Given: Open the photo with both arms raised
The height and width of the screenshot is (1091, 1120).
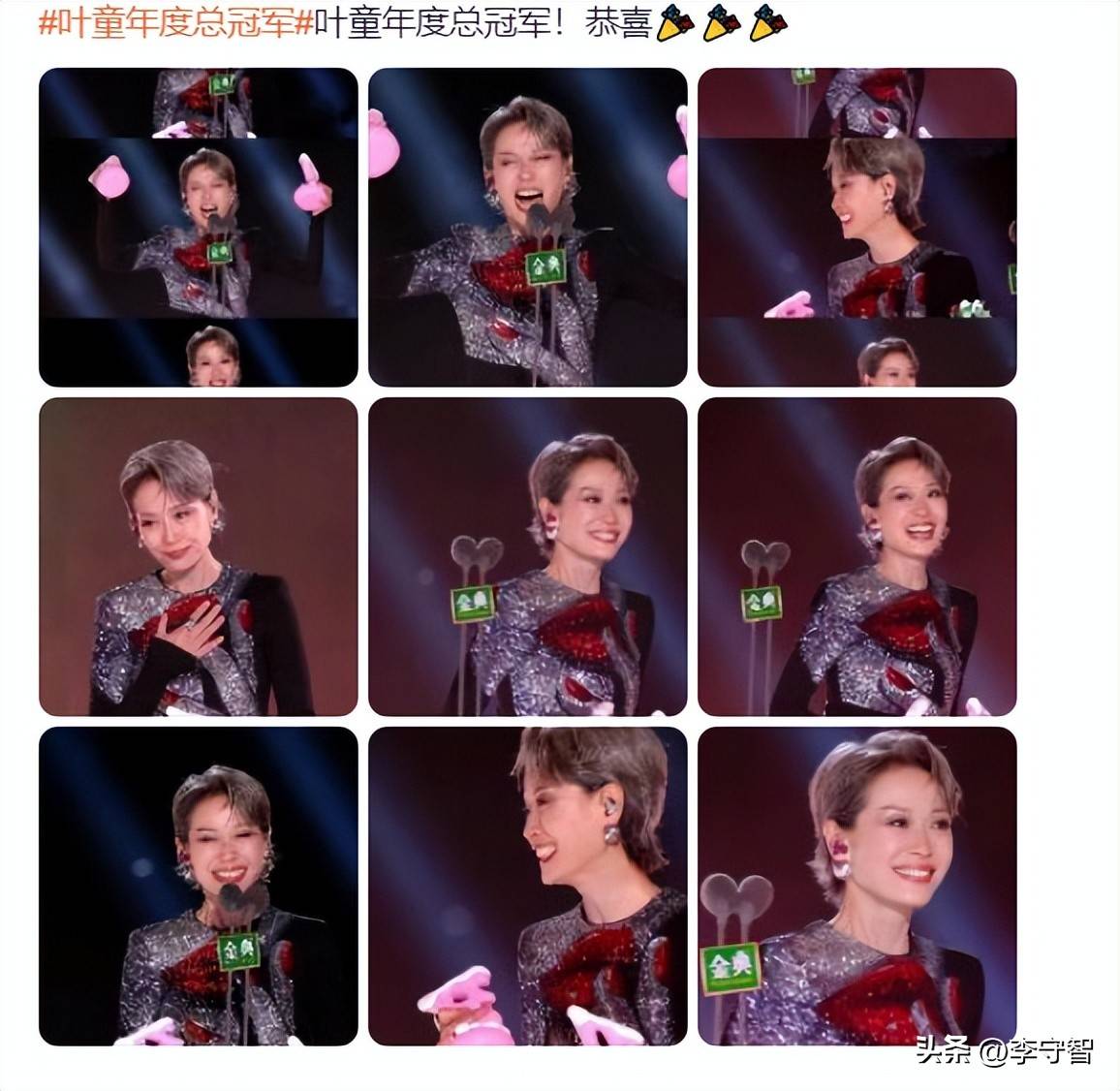Looking at the screenshot, I should (x=199, y=227).
